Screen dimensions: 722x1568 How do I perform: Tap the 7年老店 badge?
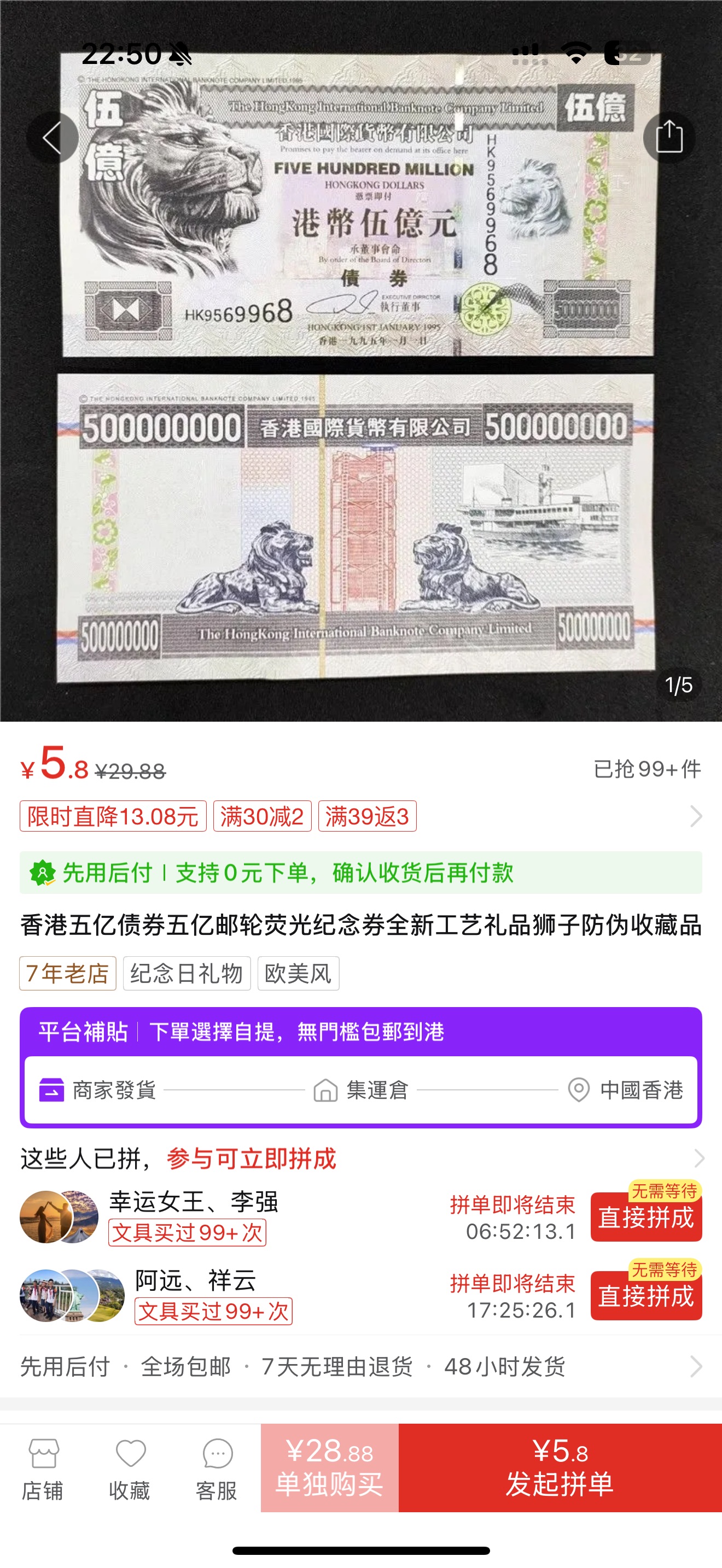click(x=68, y=973)
